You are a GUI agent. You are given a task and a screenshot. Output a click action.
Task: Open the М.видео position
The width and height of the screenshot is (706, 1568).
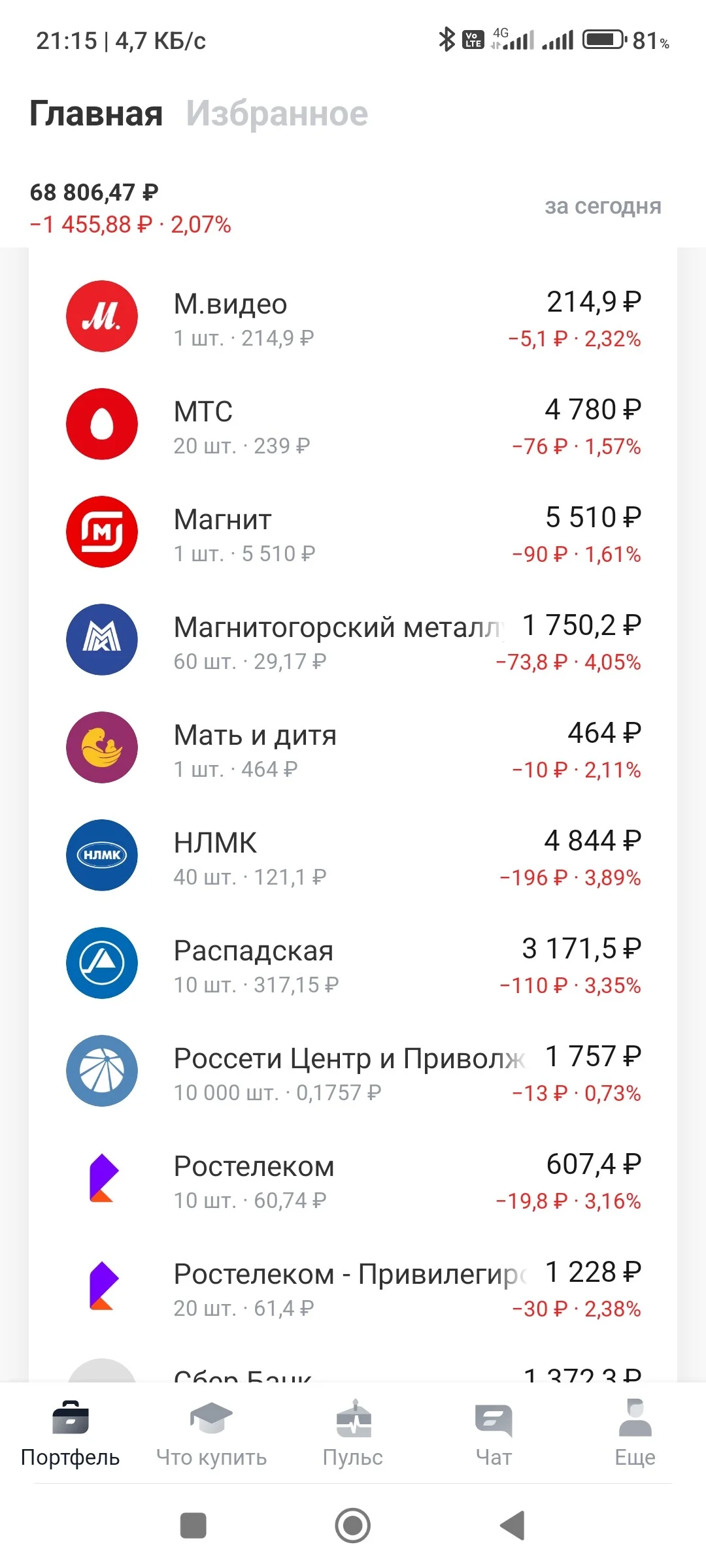click(353, 318)
